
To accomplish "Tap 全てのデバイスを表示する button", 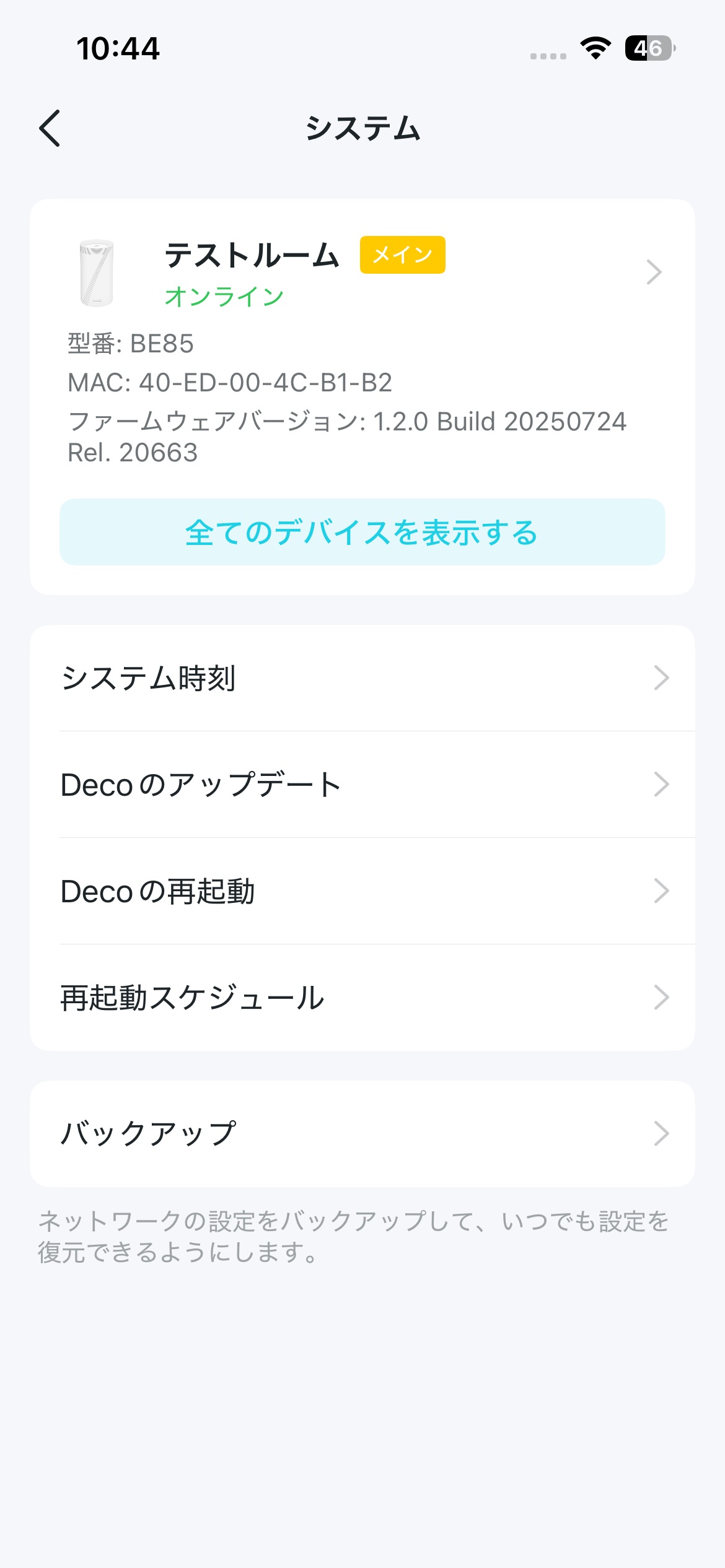I will (x=362, y=532).
